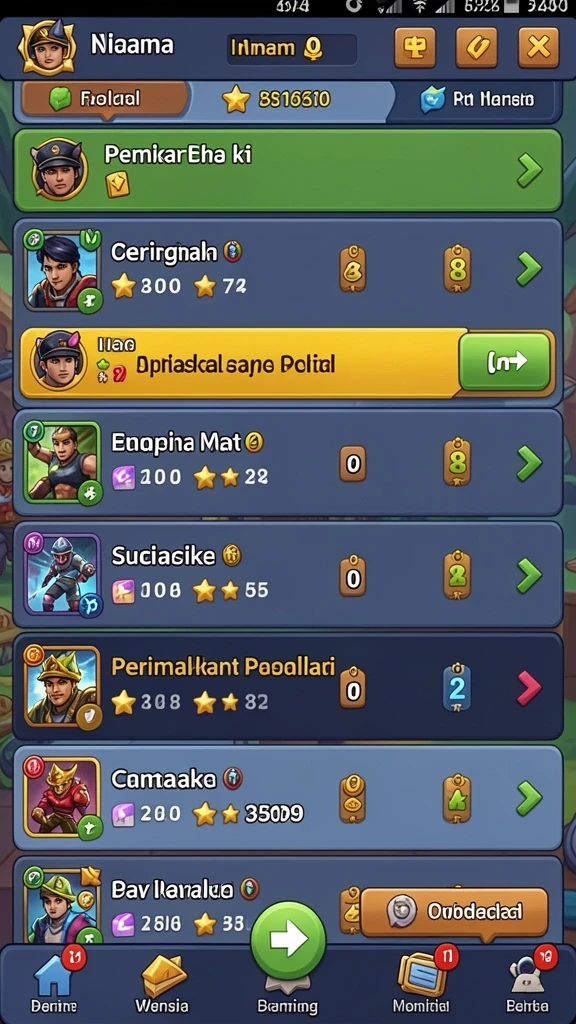
Task: Open the Perimalkant Peoallari red arrow
Action: click(x=529, y=688)
